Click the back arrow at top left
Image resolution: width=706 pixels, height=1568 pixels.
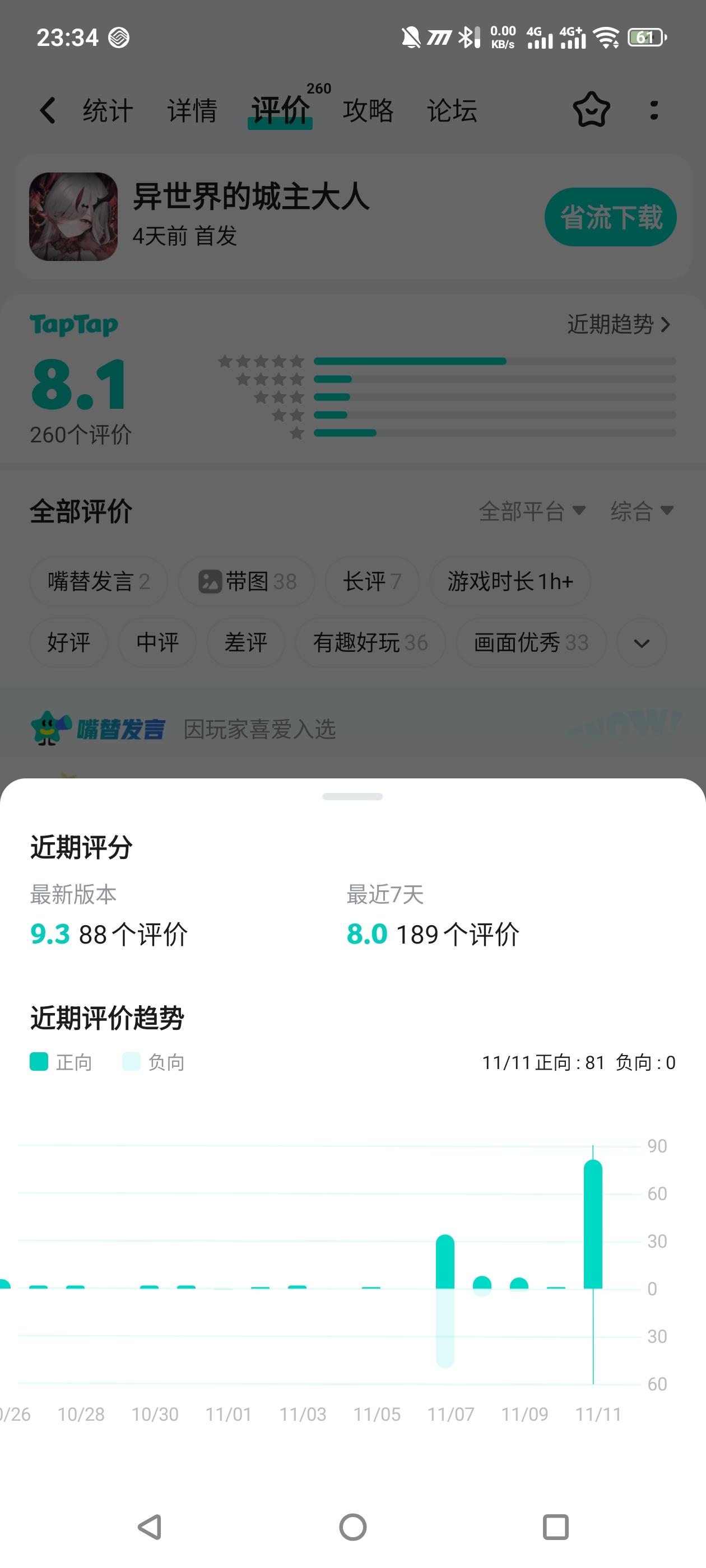[x=48, y=110]
